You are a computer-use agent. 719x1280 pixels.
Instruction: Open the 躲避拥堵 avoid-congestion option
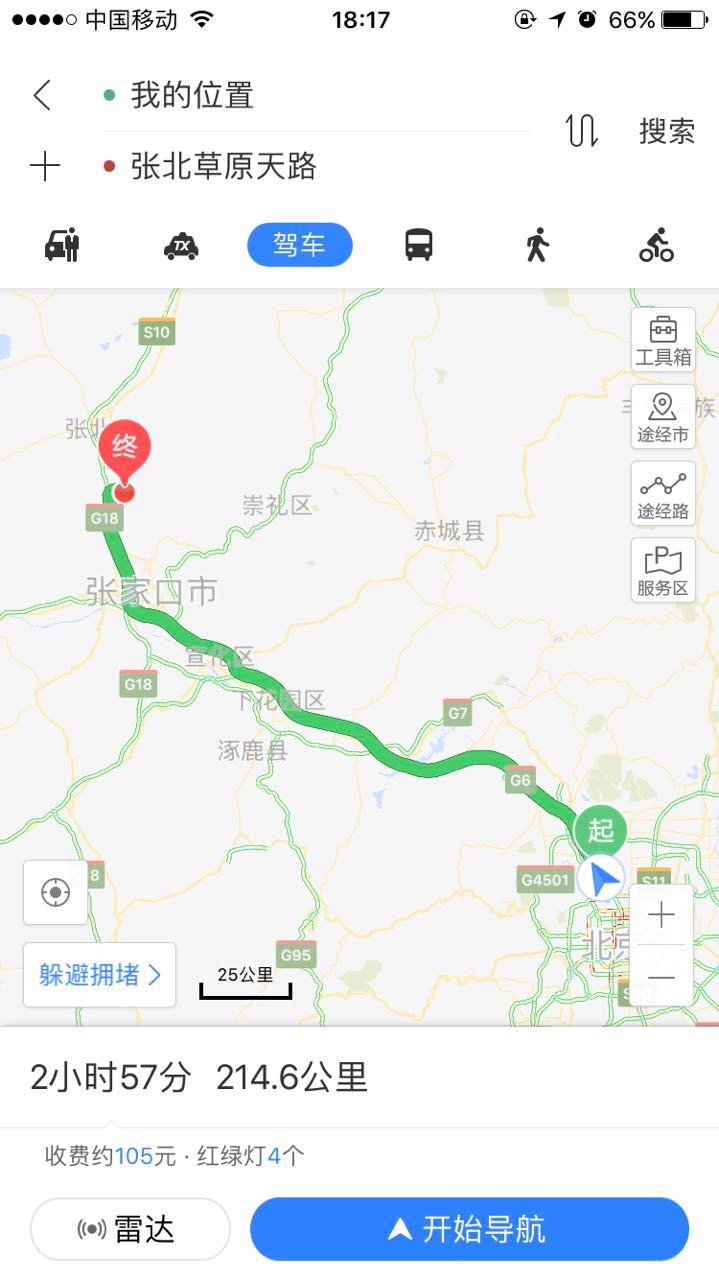100,975
